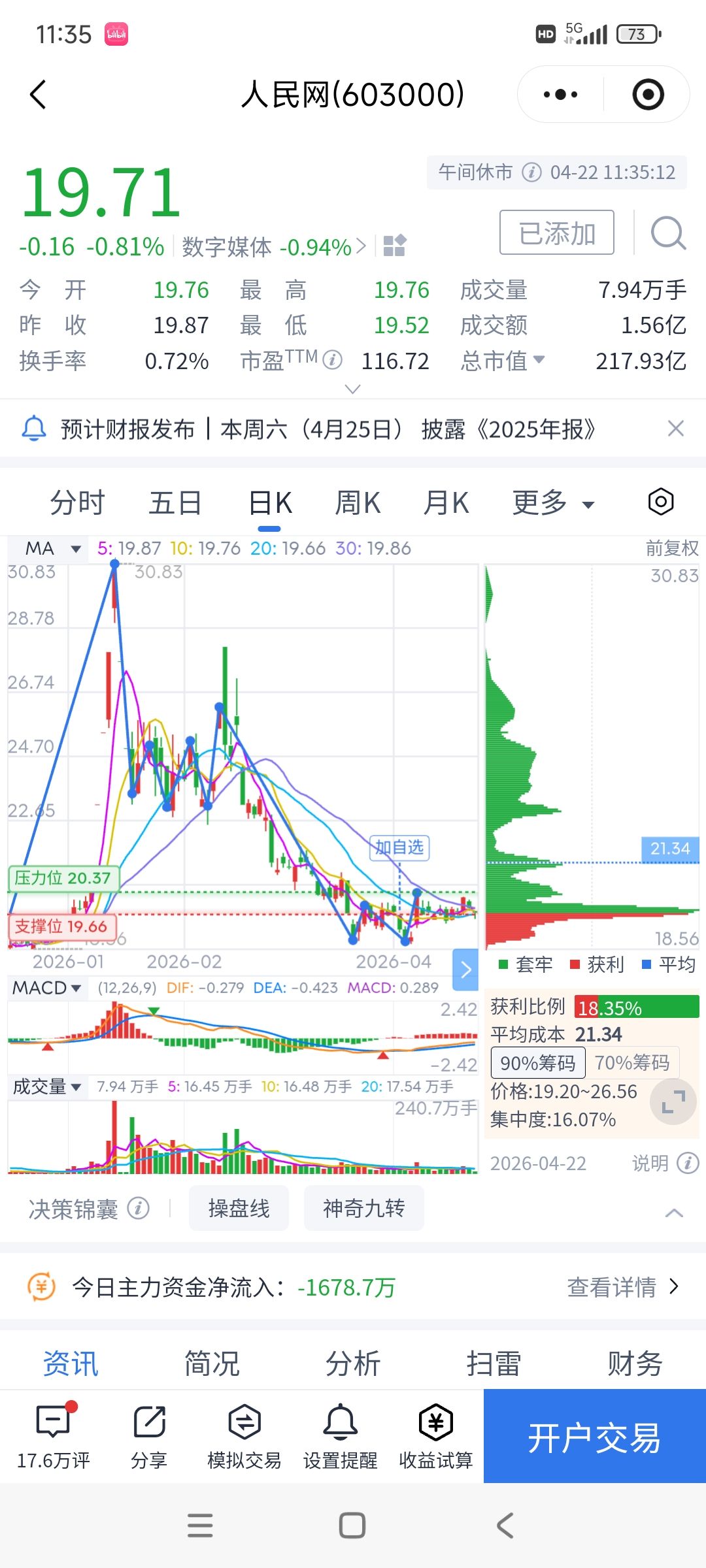The image size is (706, 1568).
Task: Change the MA indicator dropdown
Action: [x=52, y=549]
